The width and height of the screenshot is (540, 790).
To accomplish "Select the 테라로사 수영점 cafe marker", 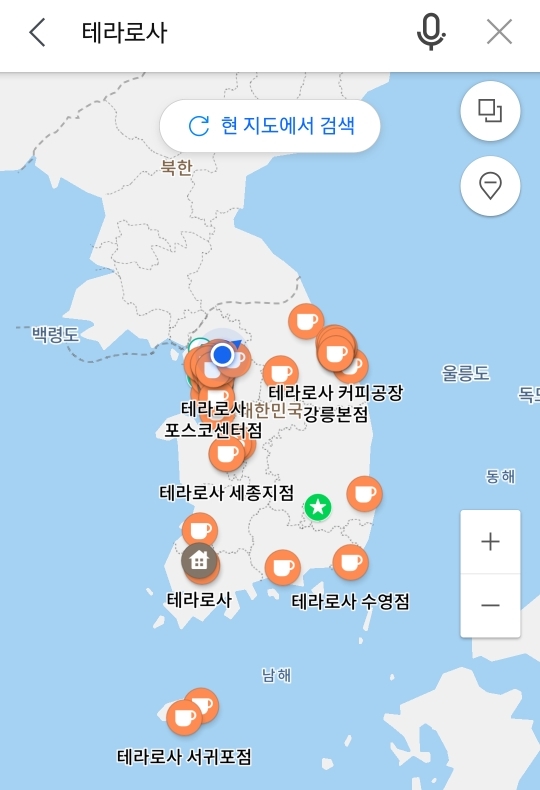I will pyautogui.click(x=351, y=562).
